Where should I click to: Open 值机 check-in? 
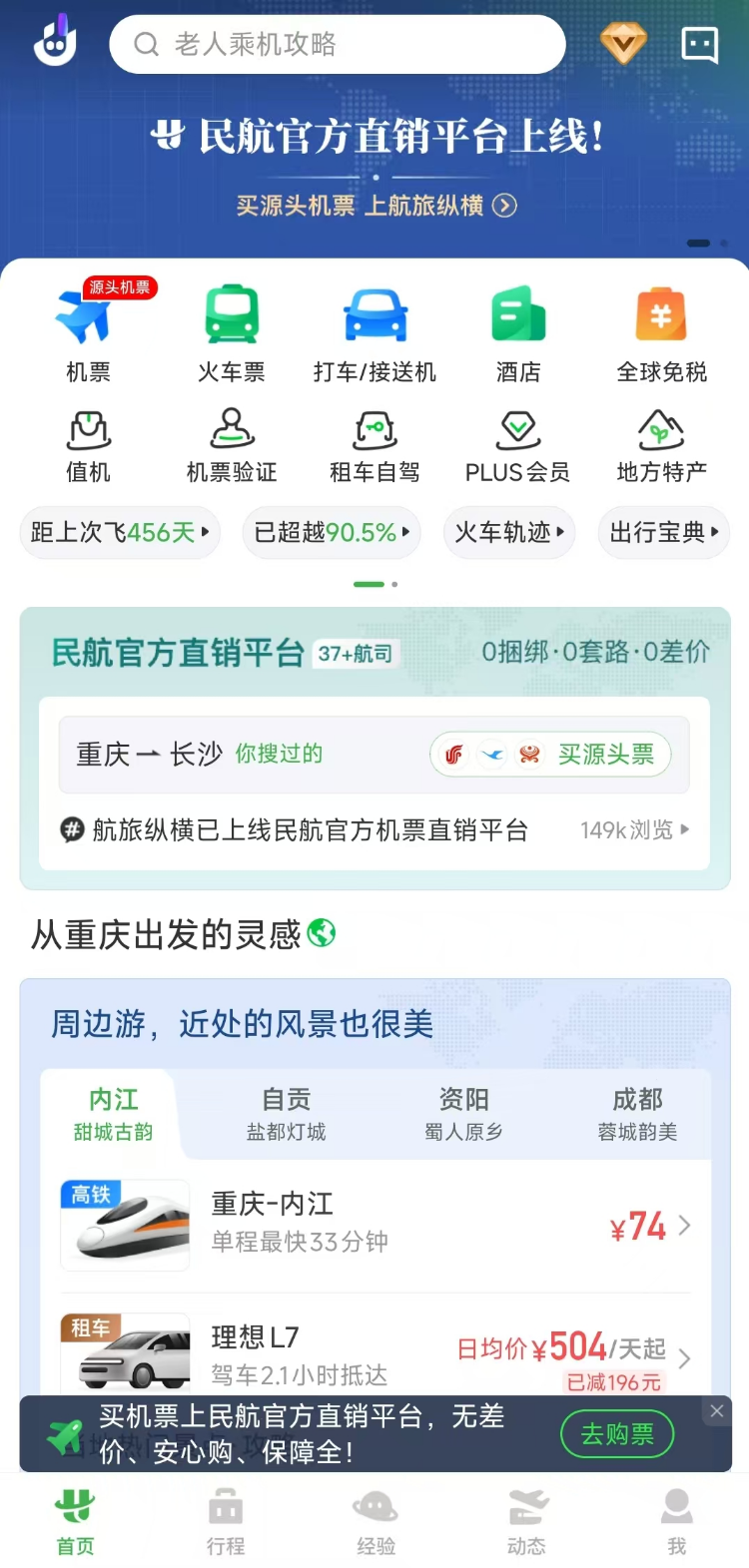88,446
